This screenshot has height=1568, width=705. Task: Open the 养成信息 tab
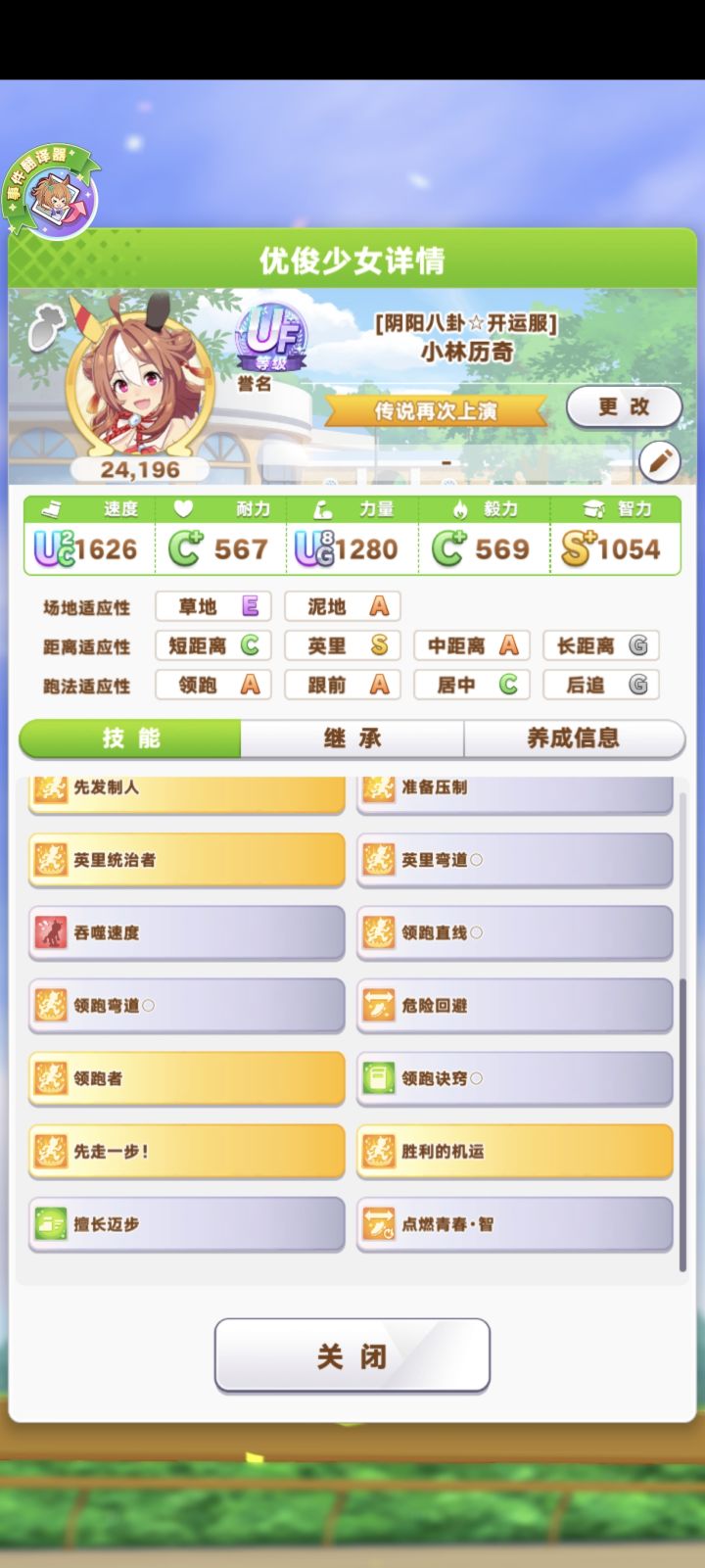(574, 739)
